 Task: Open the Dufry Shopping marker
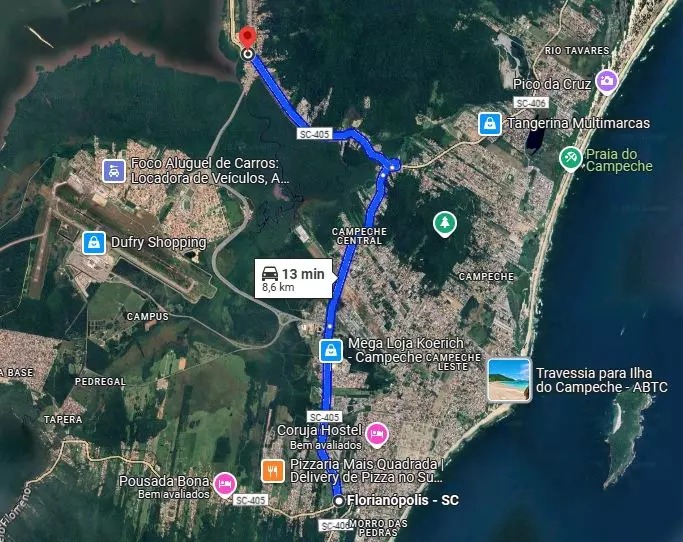tap(93, 242)
